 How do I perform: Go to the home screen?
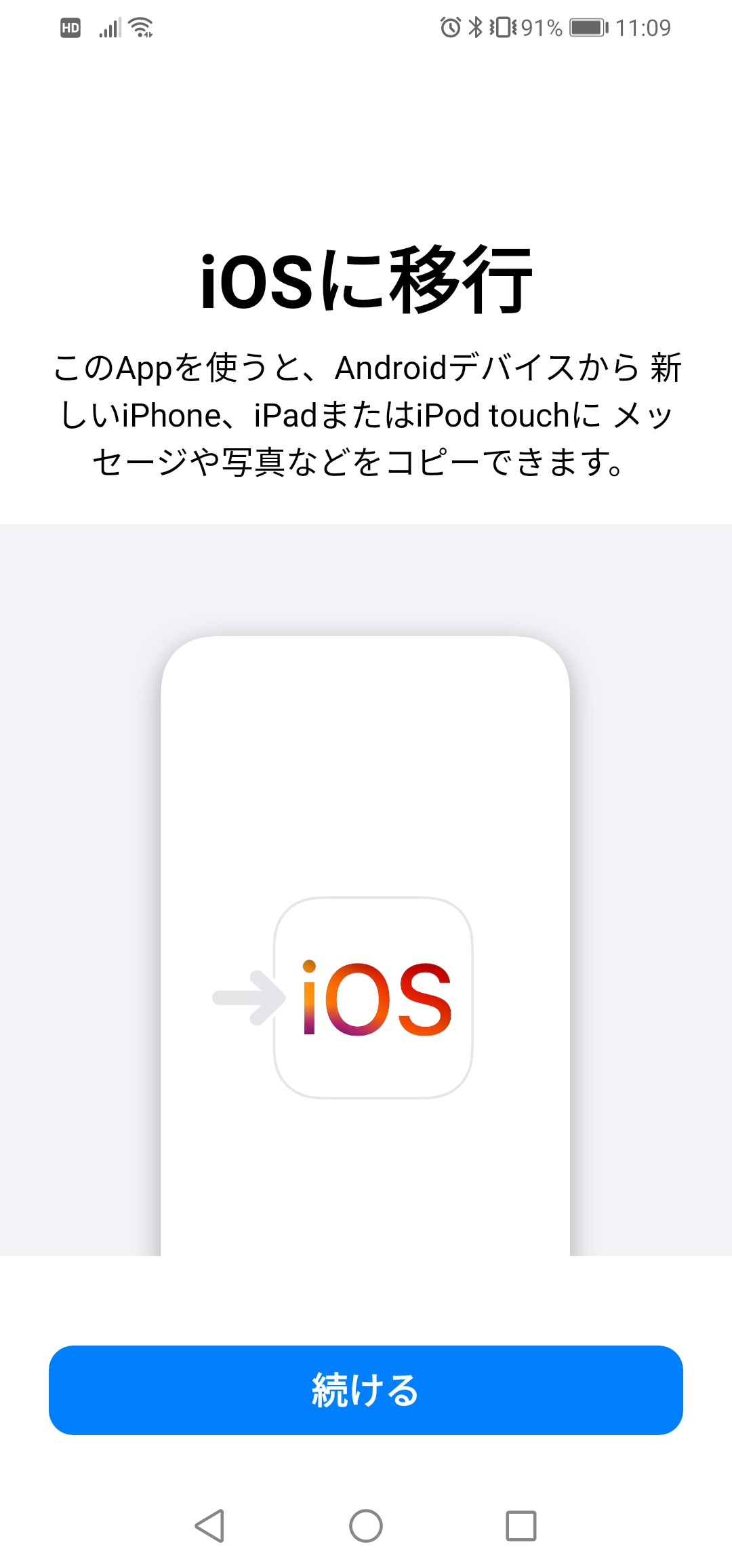tap(366, 1526)
